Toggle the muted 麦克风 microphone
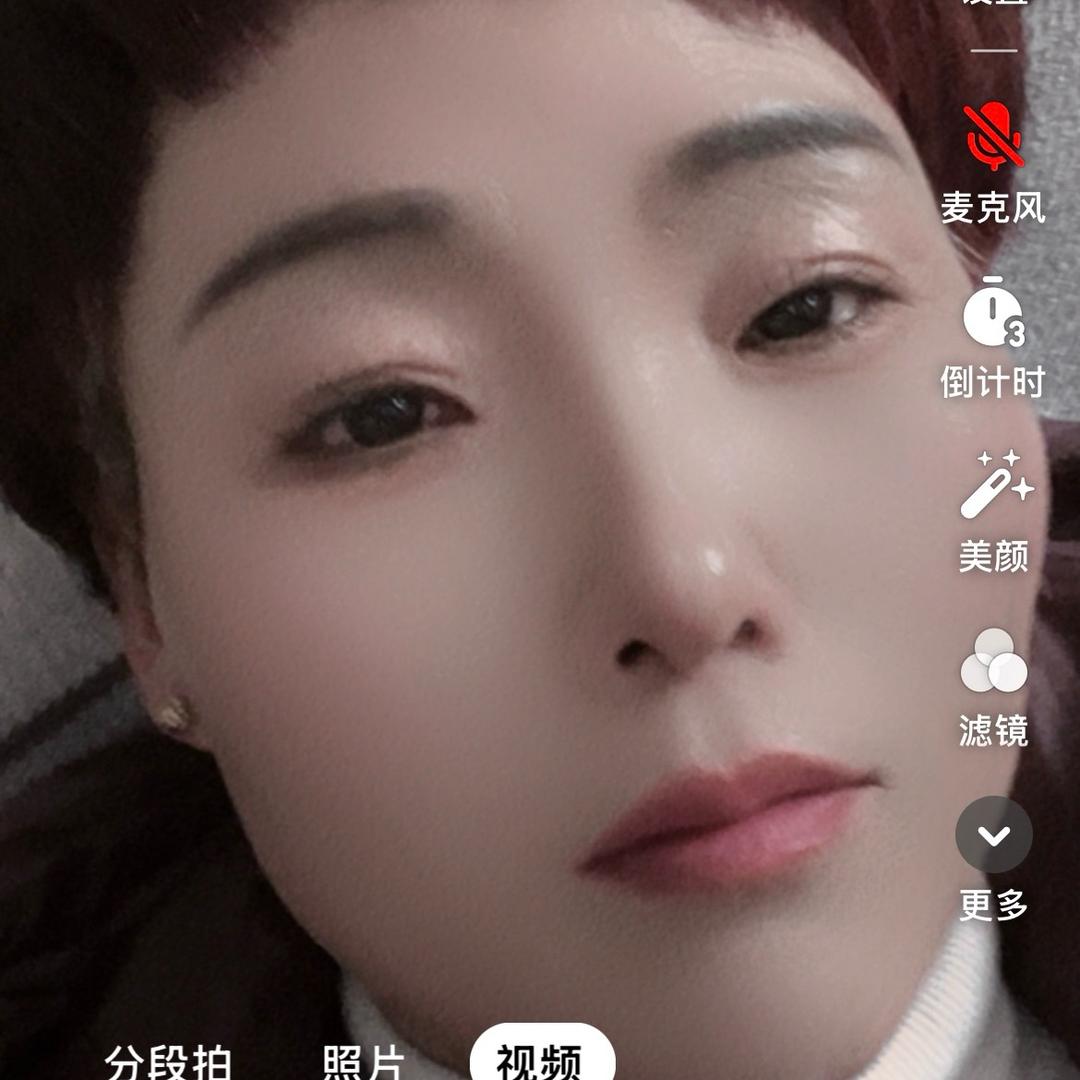 [993, 138]
